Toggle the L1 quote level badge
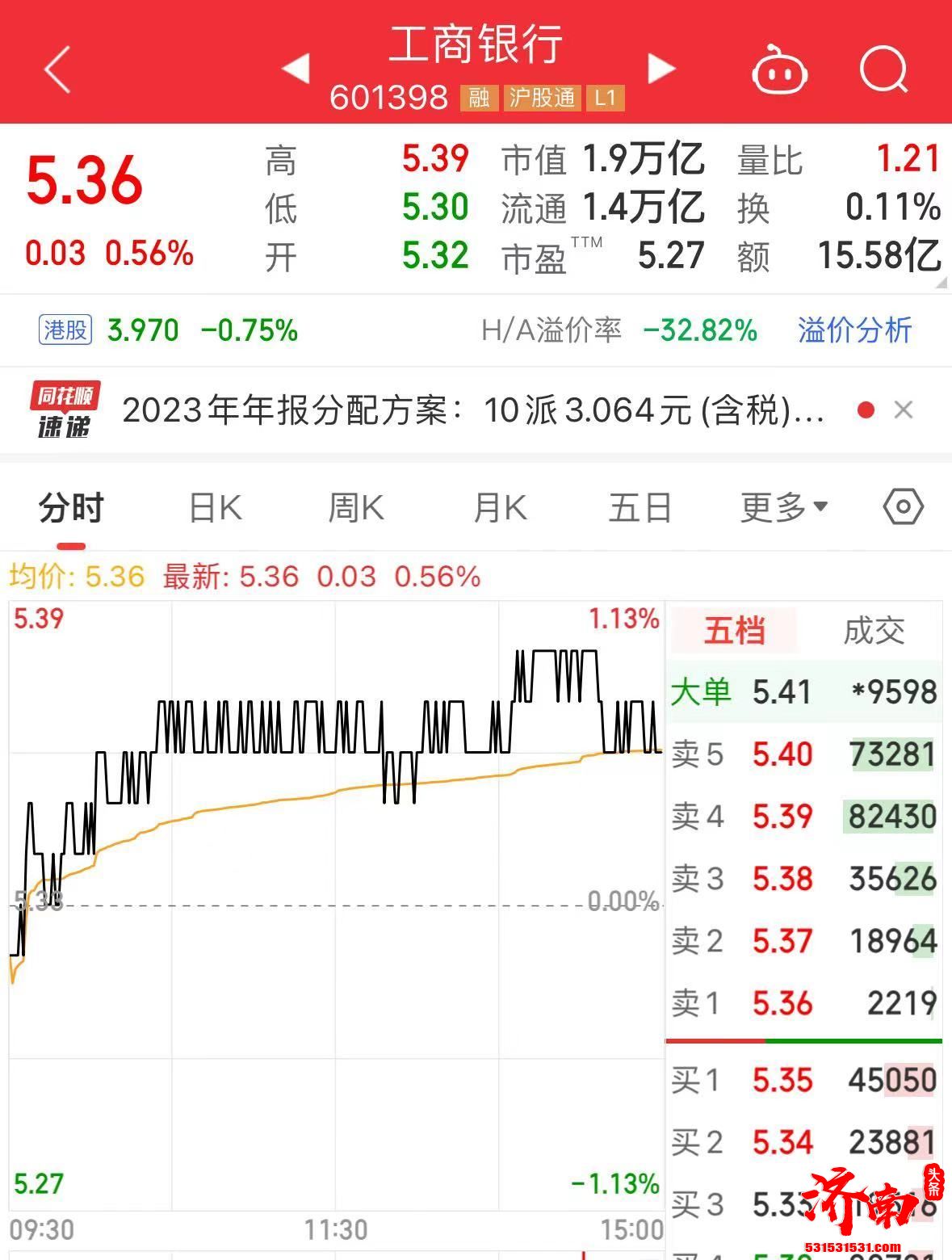 (604, 99)
